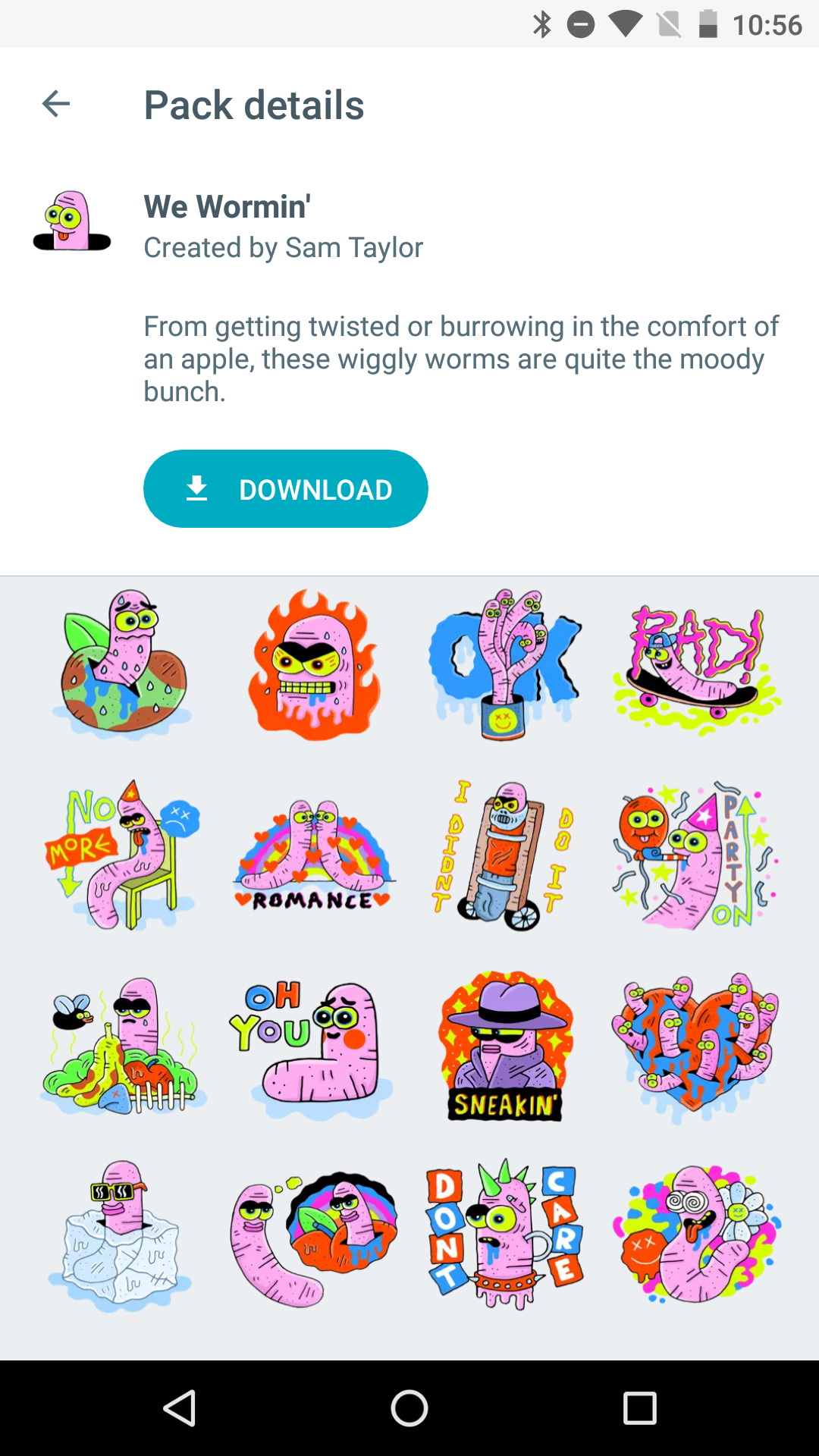This screenshot has height=1456, width=819.
Task: Preview the ROMANCE worms sticker
Action: pyautogui.click(x=313, y=855)
